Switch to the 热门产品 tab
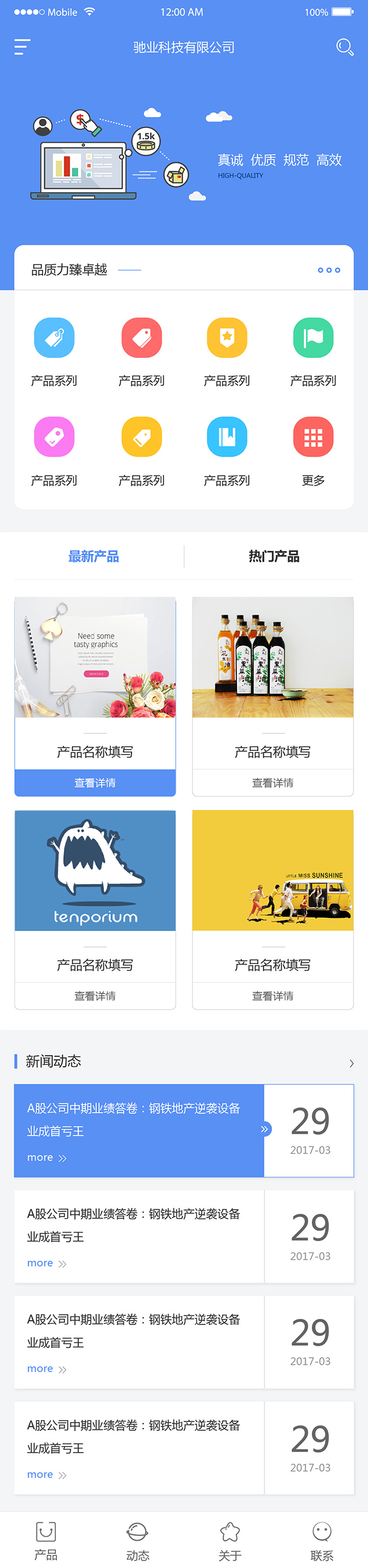The height and width of the screenshot is (1568, 368). pos(274,557)
